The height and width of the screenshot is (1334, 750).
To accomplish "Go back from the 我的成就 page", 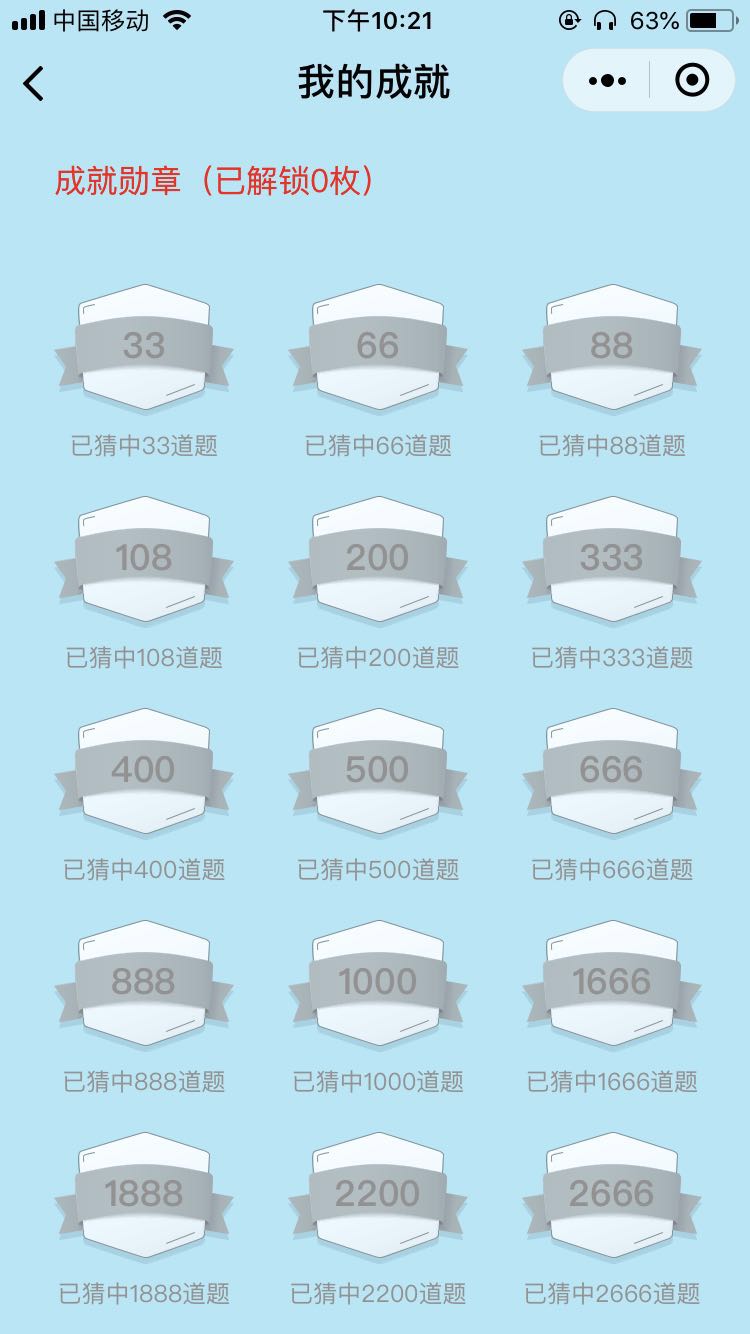I will tap(34, 83).
